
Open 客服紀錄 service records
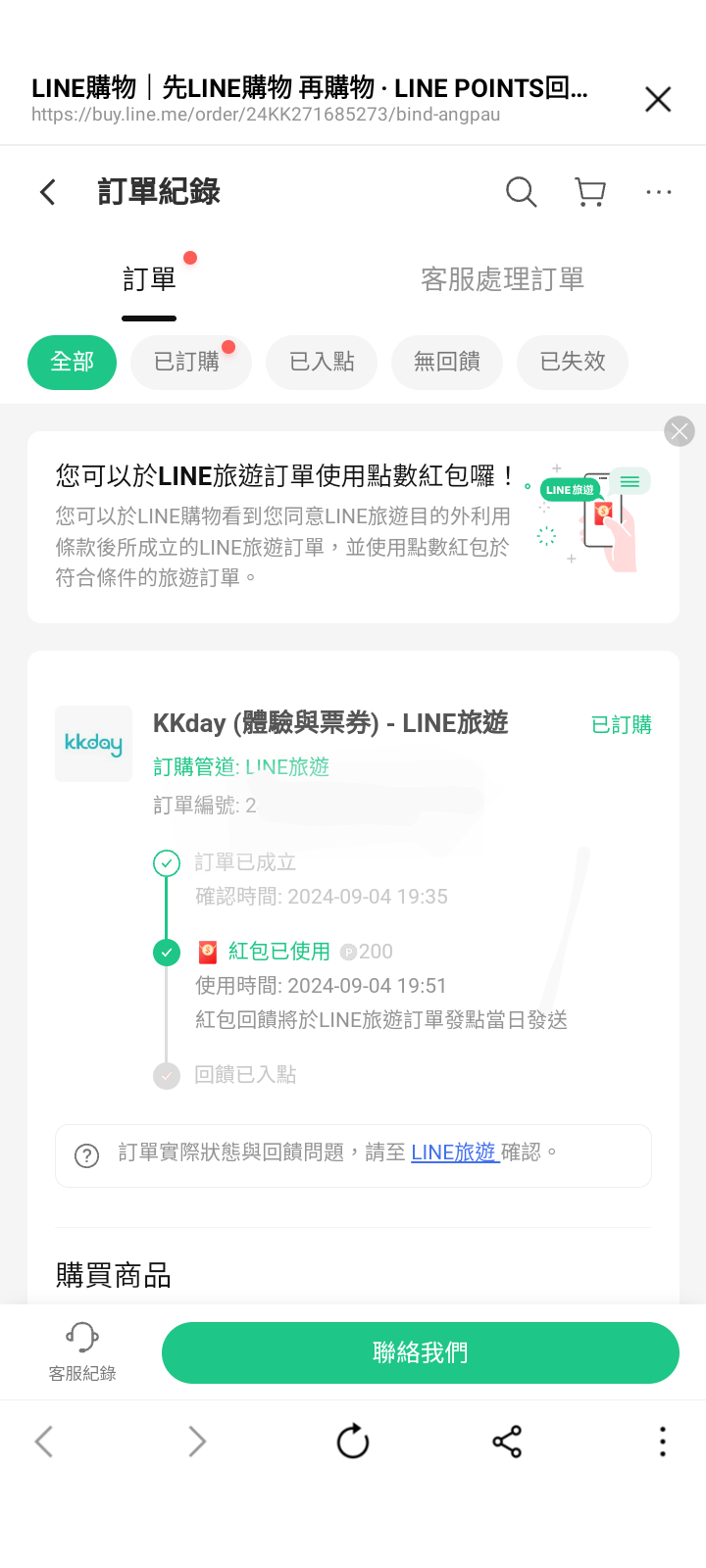click(82, 1351)
